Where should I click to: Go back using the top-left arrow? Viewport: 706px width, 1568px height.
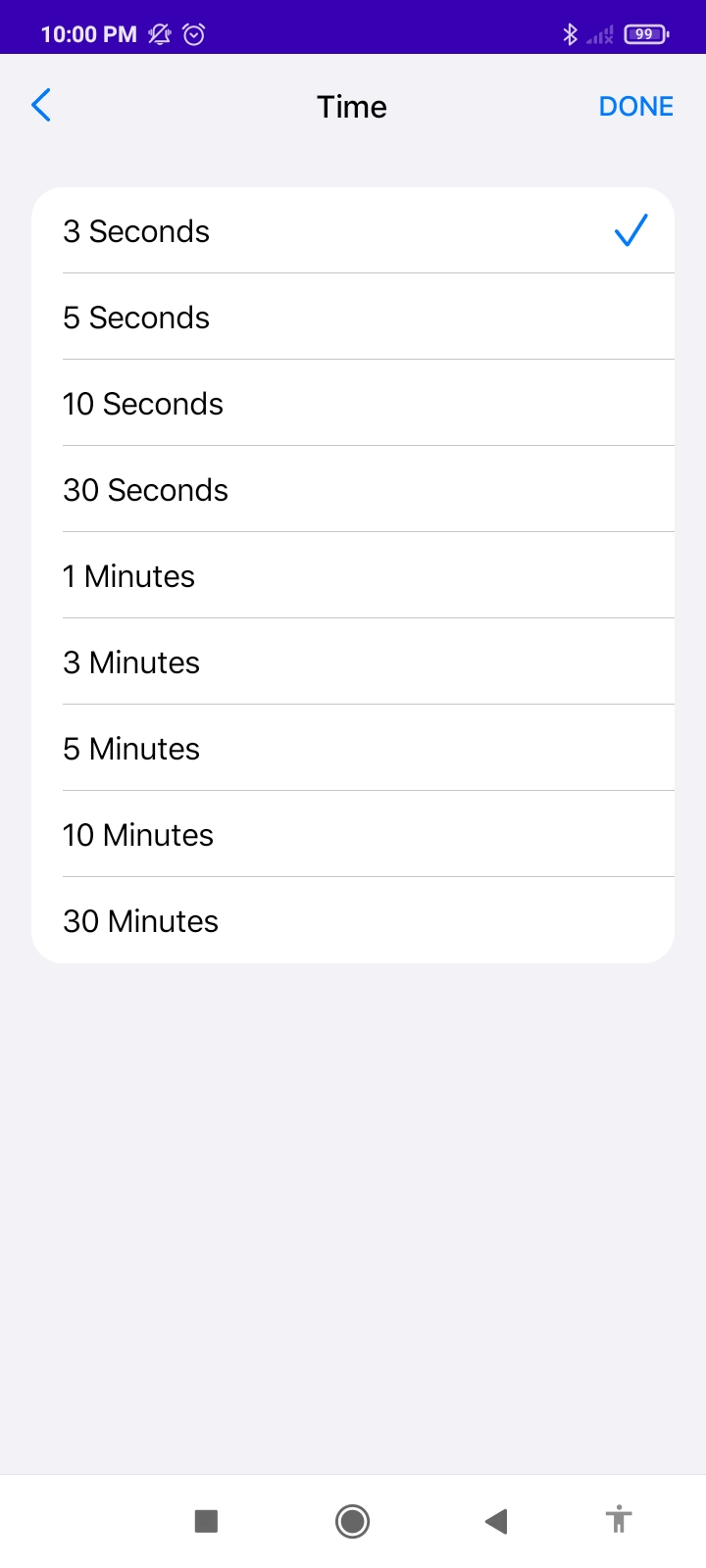(41, 106)
